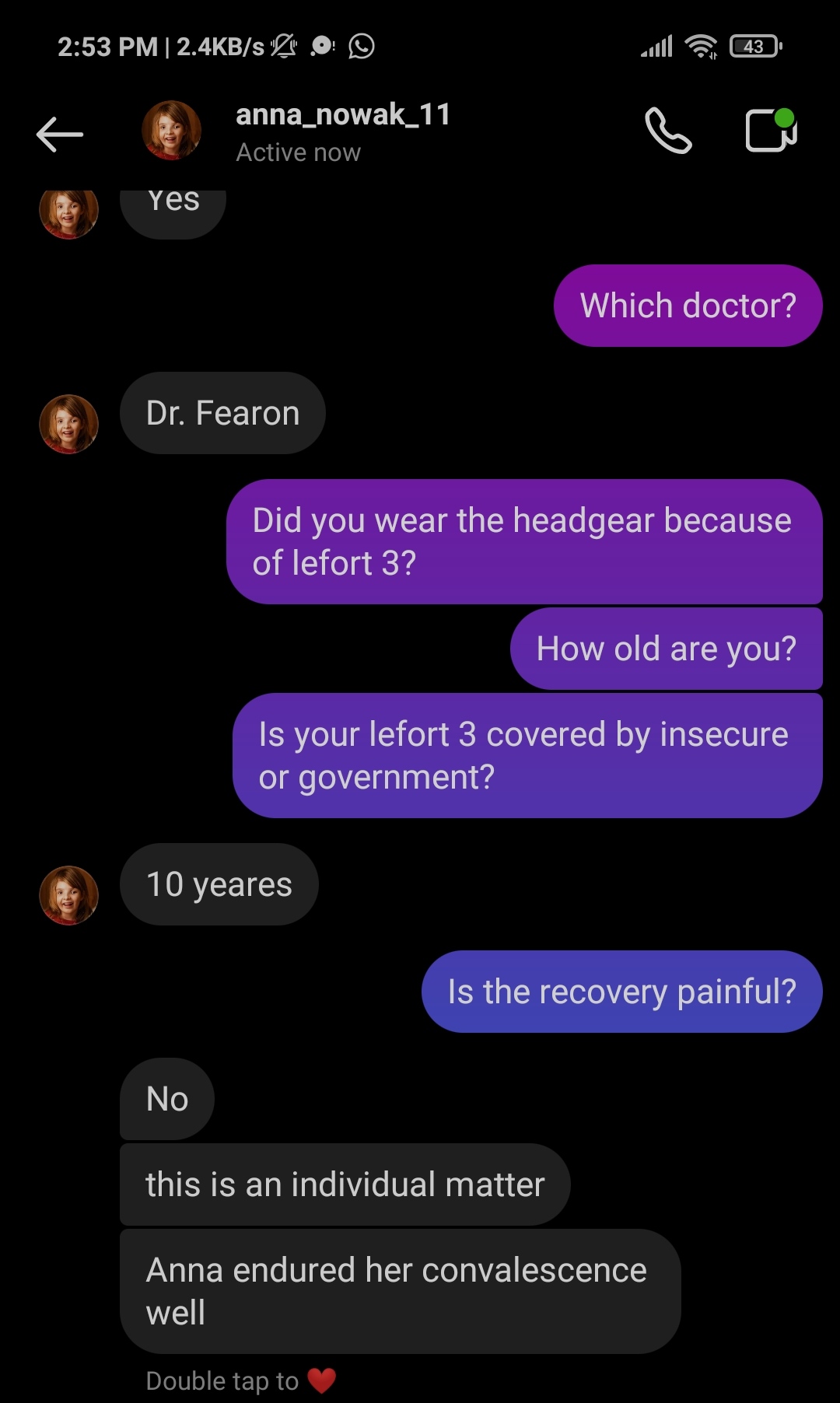Start a video chat with anna_nowak_11

pyautogui.click(x=771, y=130)
